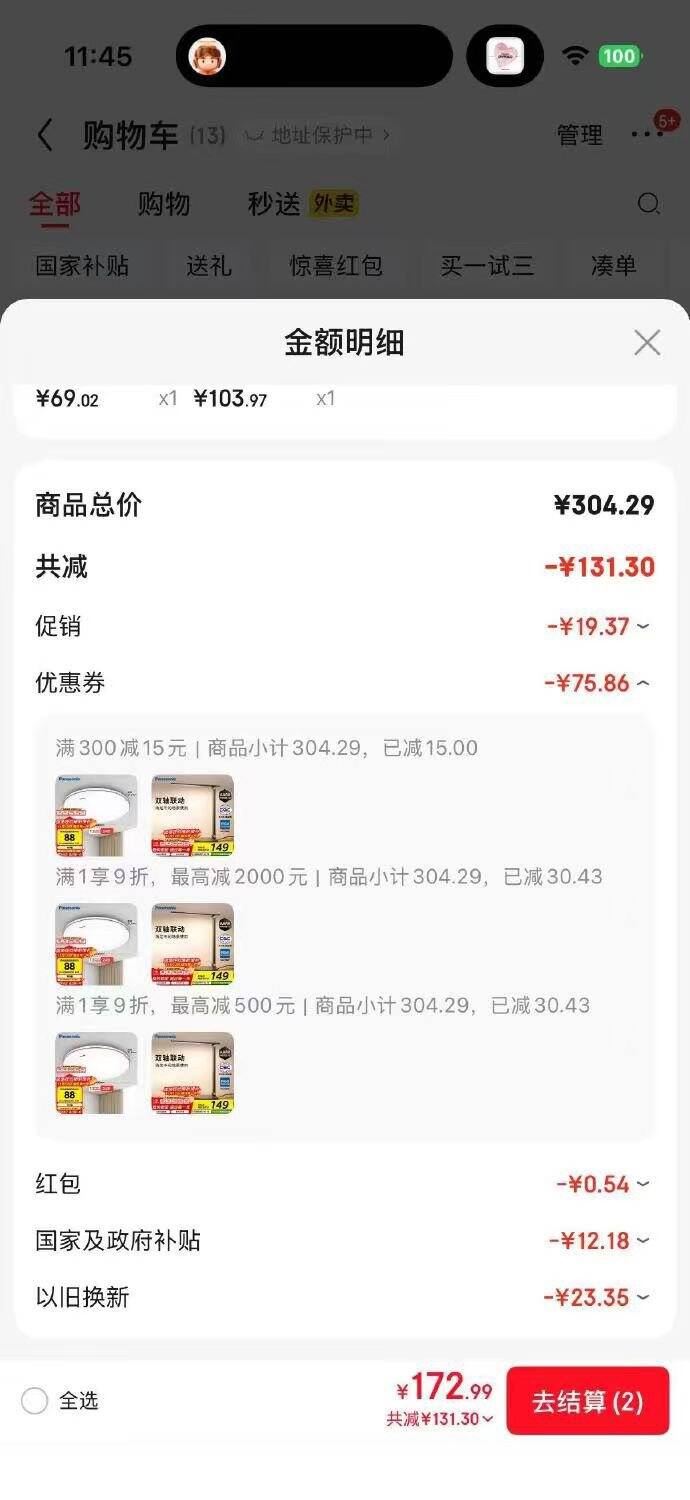The width and height of the screenshot is (690, 1500).
Task: Go back from the 购物车 page
Action: coord(45,135)
